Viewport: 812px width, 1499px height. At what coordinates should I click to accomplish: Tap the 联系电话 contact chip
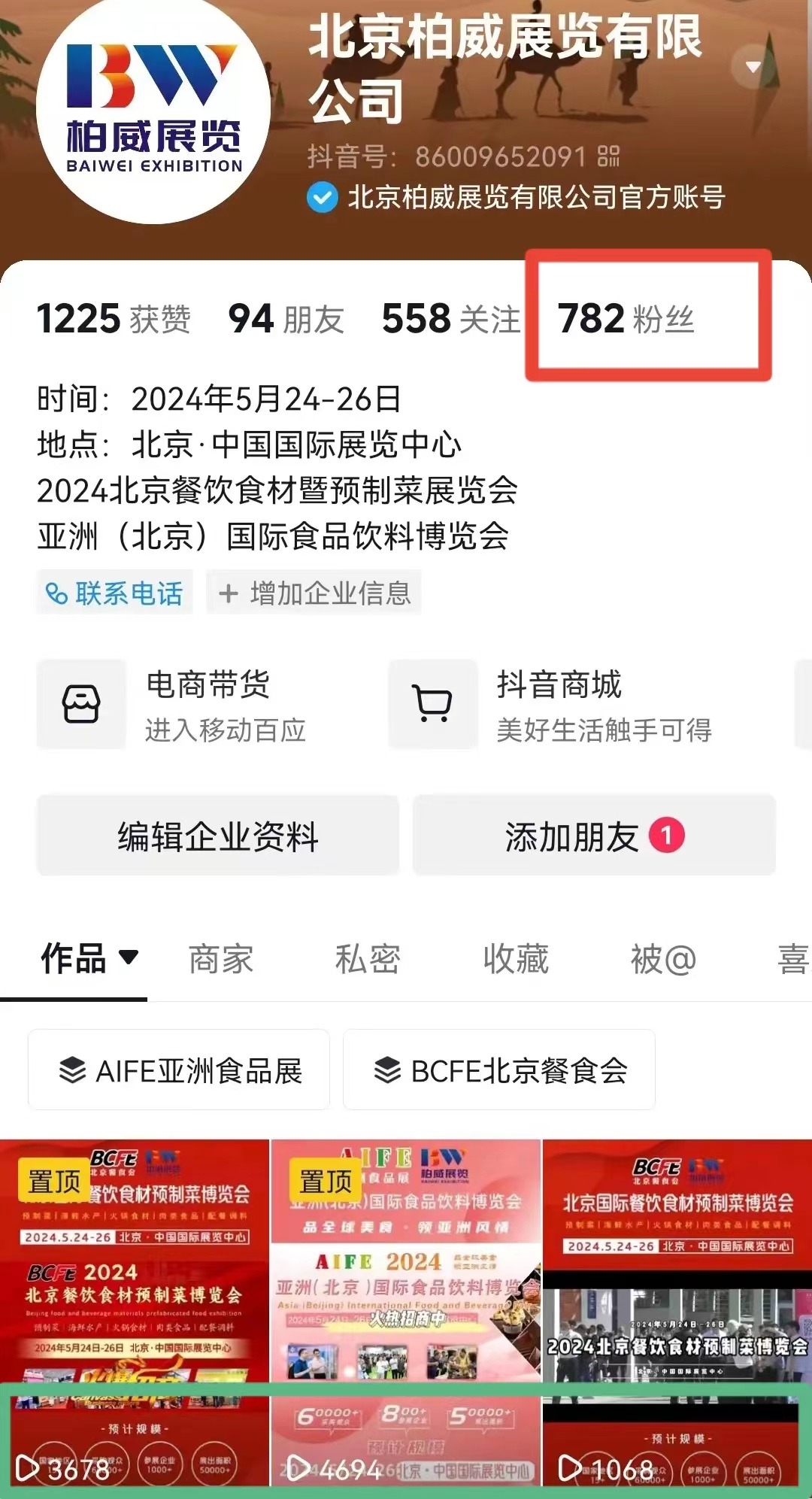coord(114,593)
